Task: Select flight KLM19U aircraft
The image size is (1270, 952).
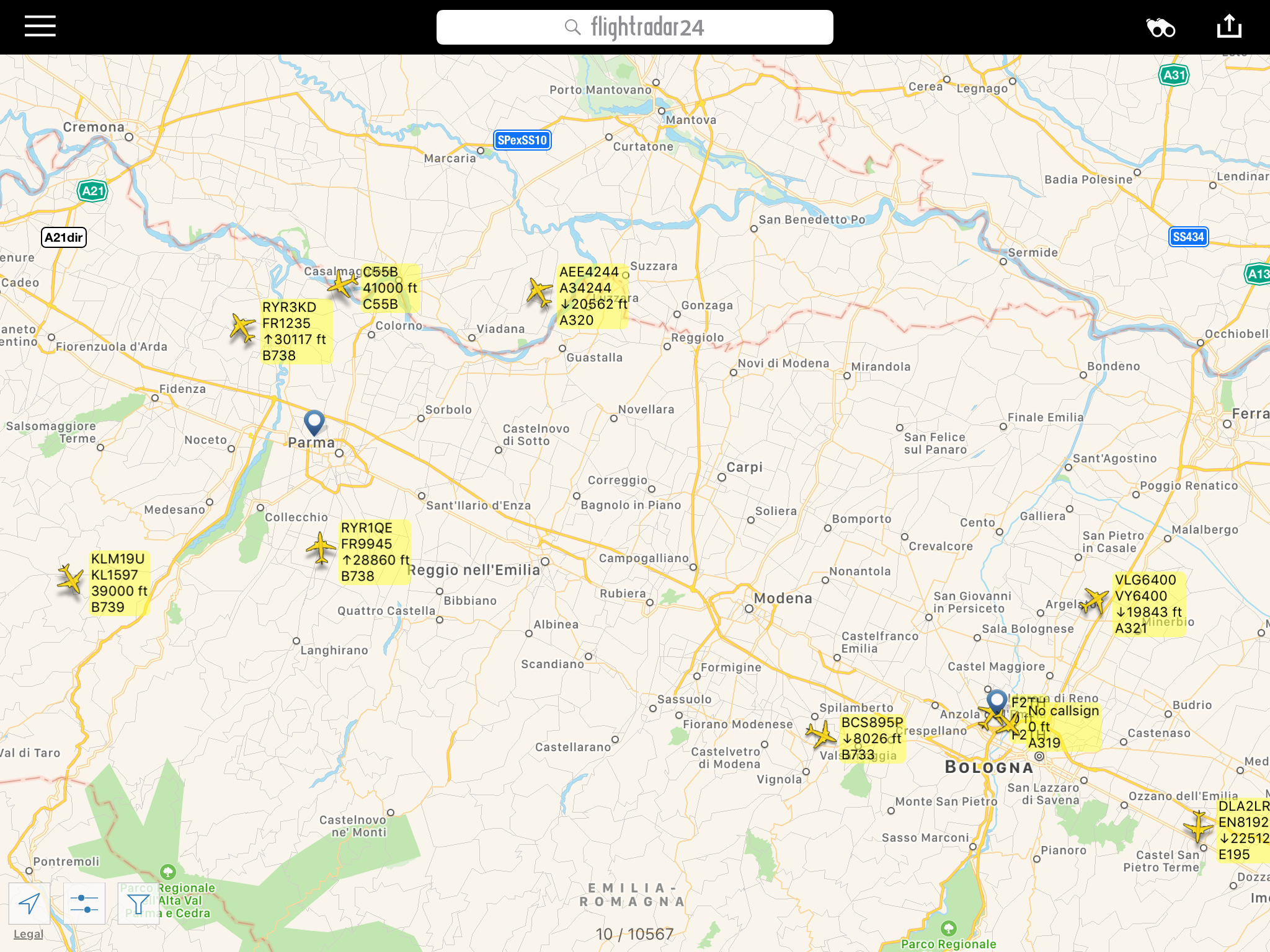Action: pyautogui.click(x=70, y=580)
